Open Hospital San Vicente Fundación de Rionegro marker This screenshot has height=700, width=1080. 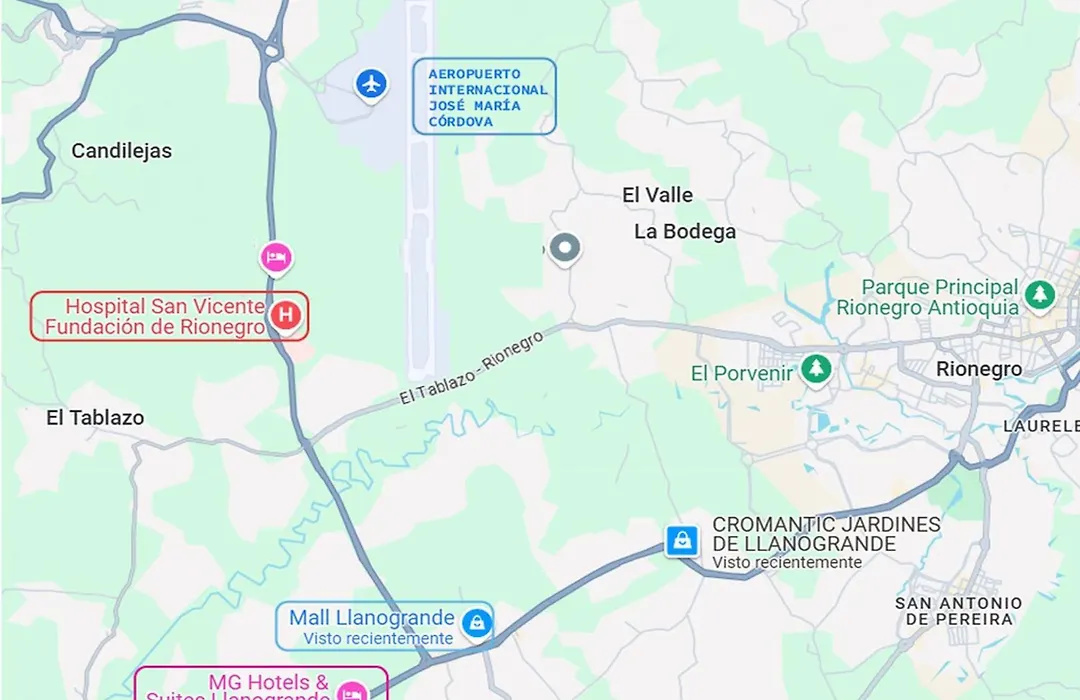coord(285,316)
